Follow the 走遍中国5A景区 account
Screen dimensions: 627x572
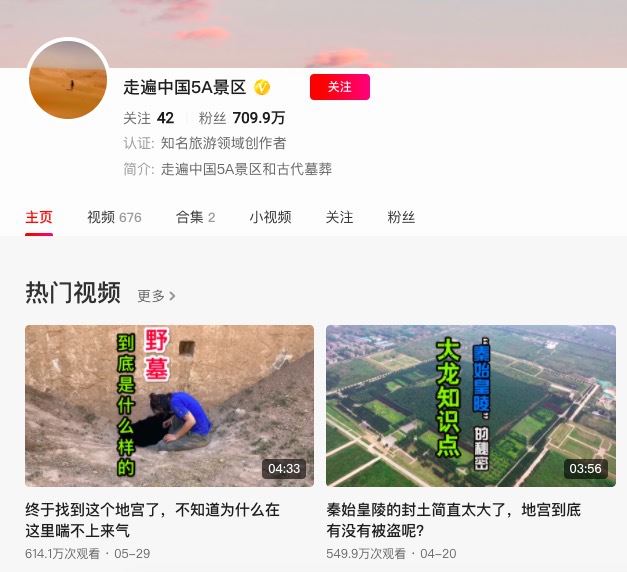[339, 87]
